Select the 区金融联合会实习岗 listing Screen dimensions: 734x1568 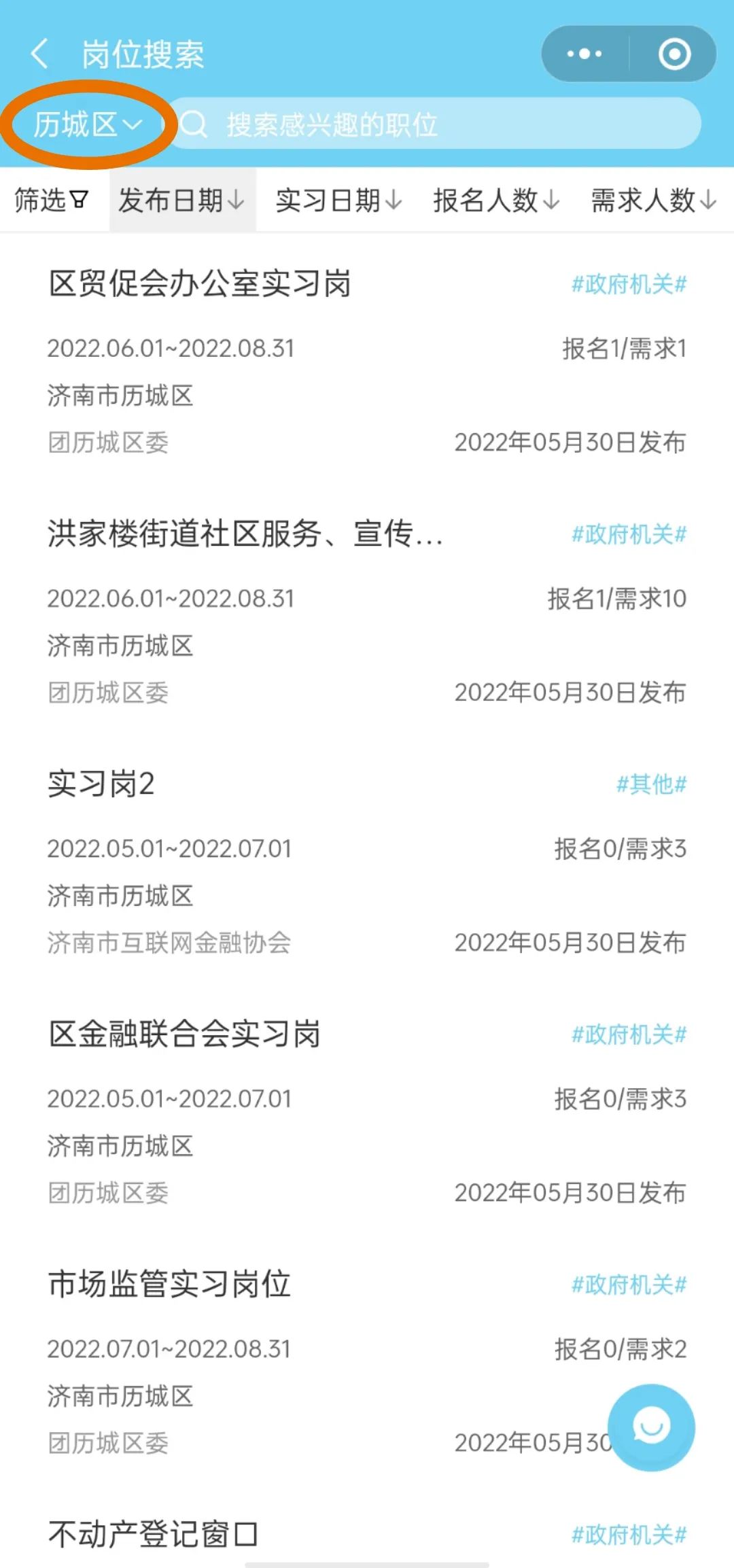pos(184,1034)
